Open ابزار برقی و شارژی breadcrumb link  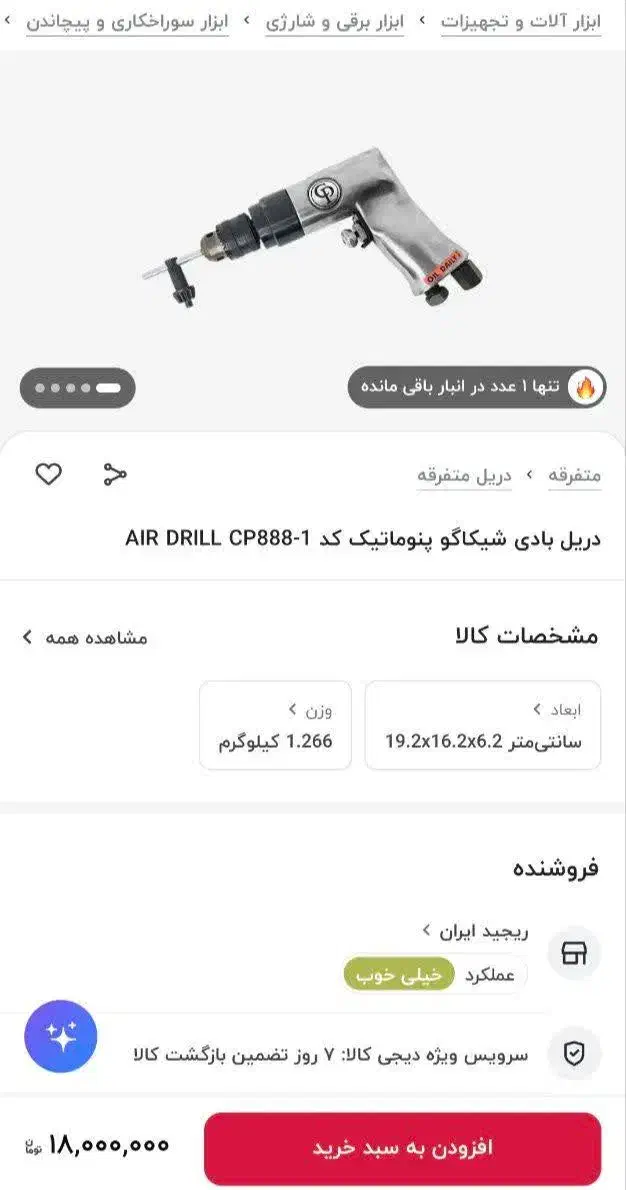click(335, 21)
